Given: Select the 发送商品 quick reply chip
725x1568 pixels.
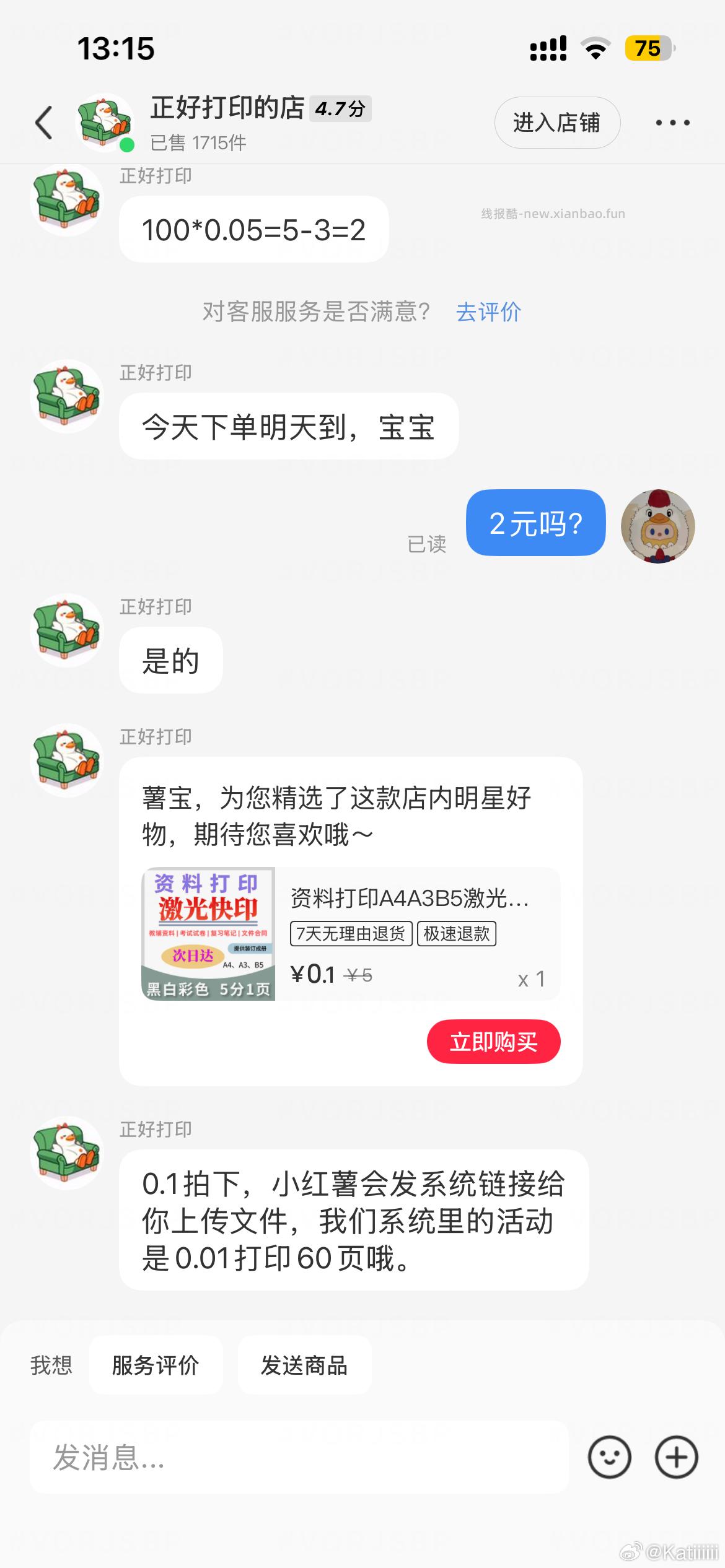Looking at the screenshot, I should pos(305,1364).
